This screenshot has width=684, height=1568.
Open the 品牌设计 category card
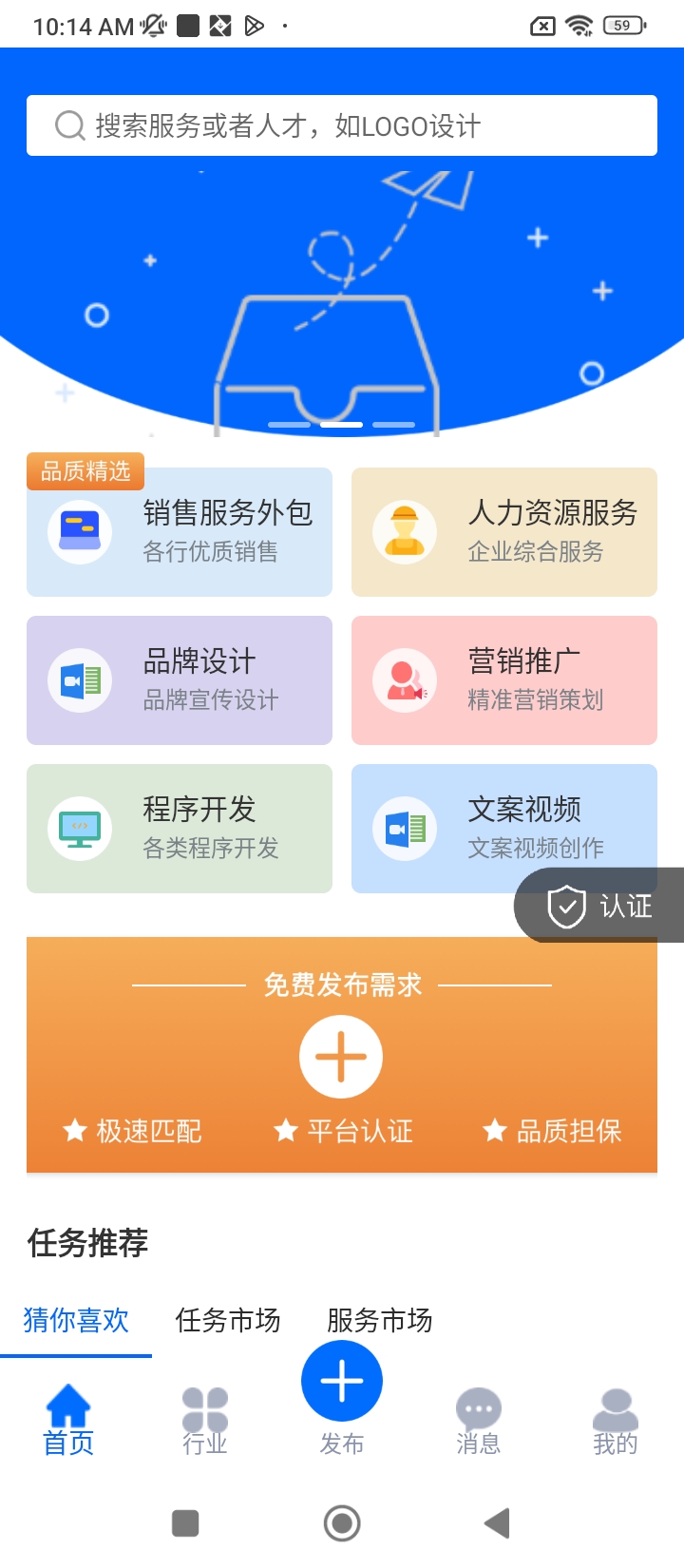pyautogui.click(x=180, y=680)
